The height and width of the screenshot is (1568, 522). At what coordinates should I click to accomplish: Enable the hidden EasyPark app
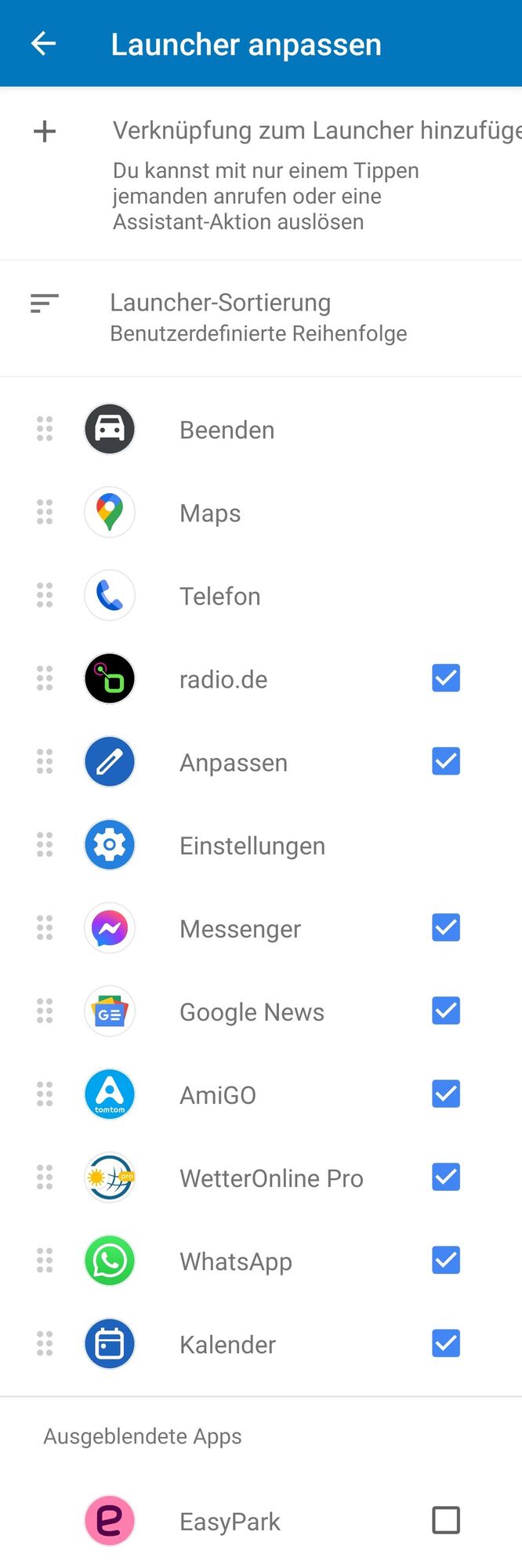(446, 1520)
